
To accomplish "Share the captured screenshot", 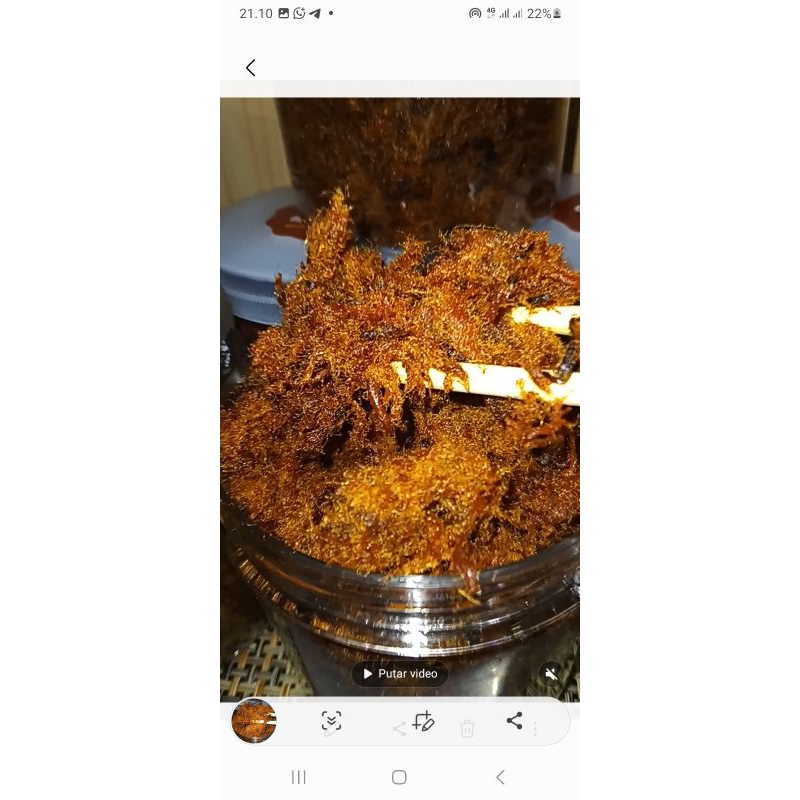I will 514,720.
